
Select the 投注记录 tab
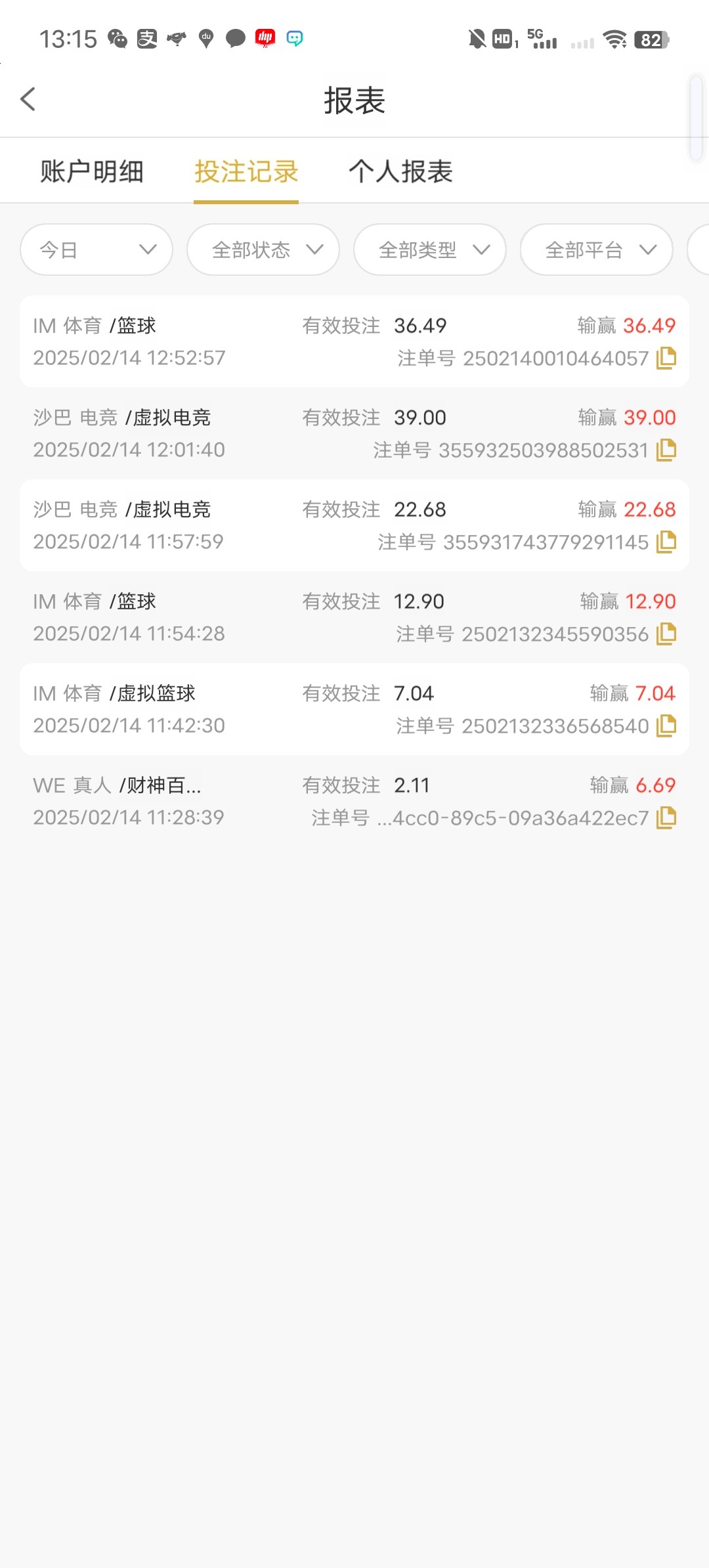(246, 172)
